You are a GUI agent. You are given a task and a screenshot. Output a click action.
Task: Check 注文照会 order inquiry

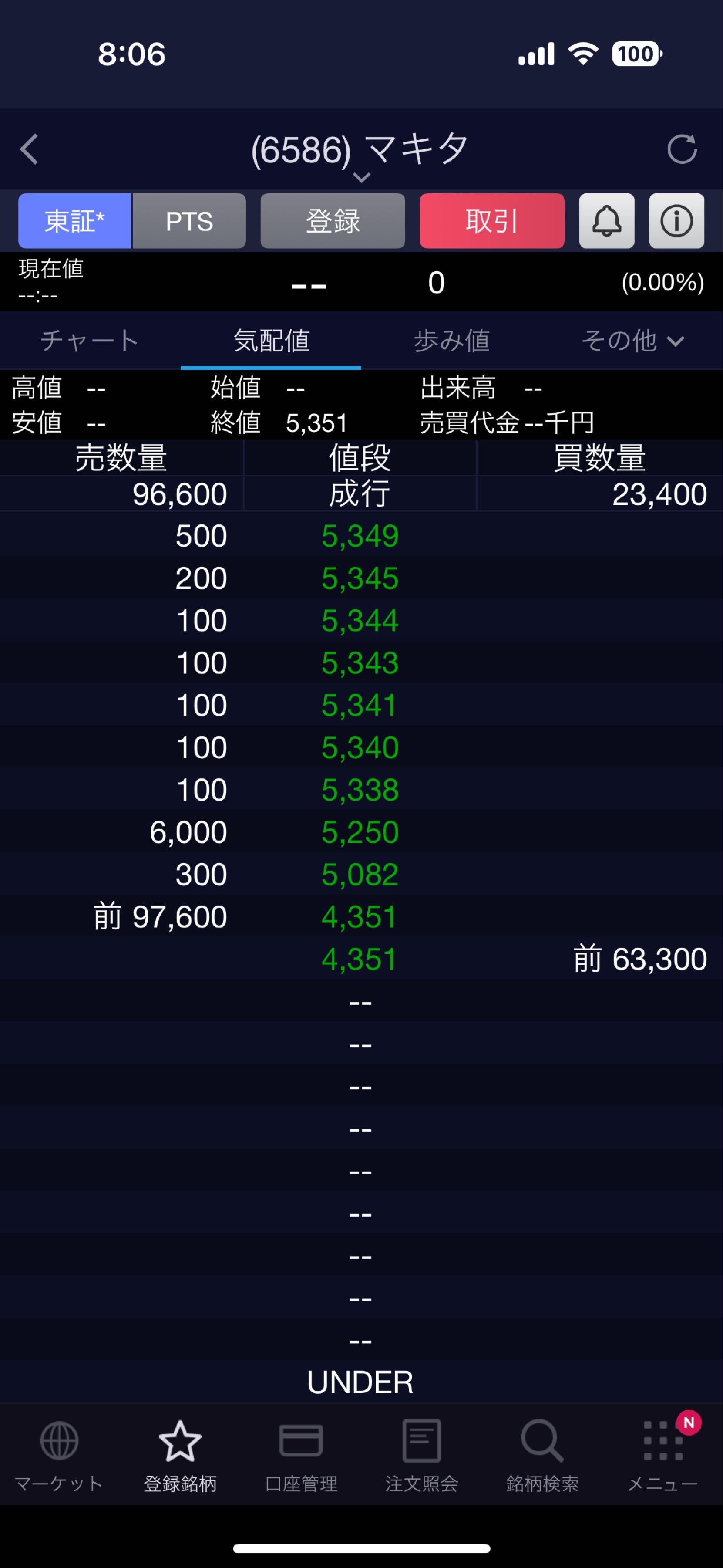pyautogui.click(x=421, y=1455)
